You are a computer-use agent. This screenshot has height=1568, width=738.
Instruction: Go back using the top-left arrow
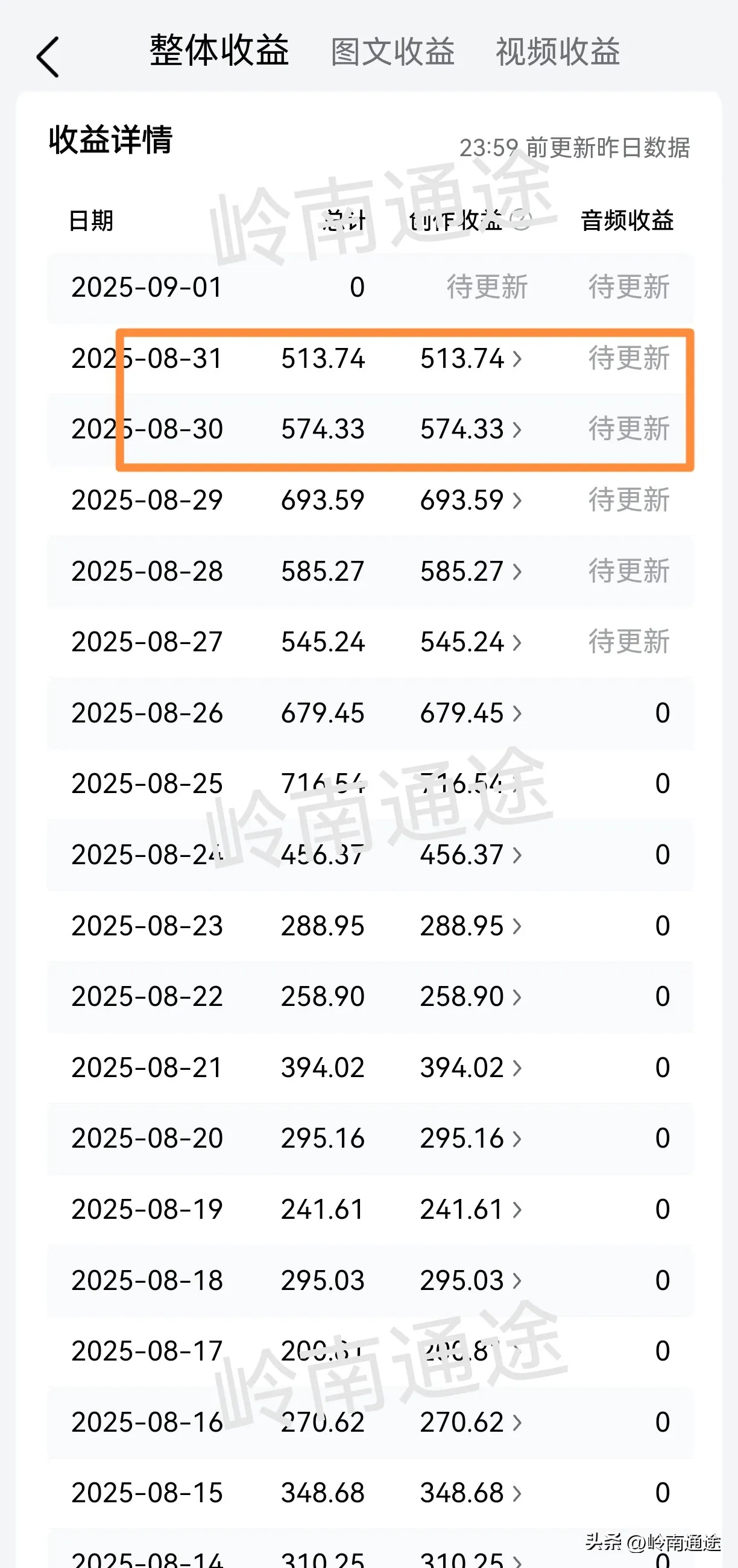coord(48,57)
